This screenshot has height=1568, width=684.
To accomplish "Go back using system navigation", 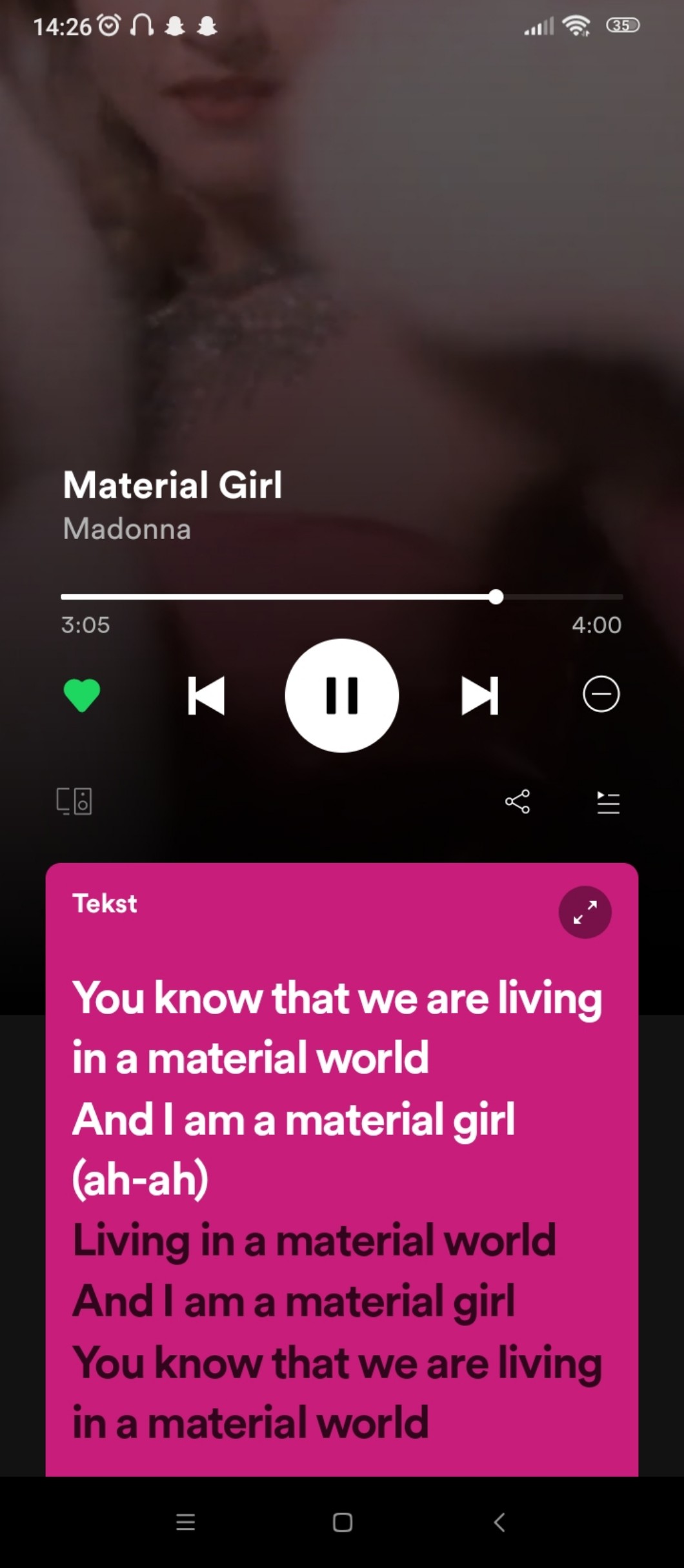I will pos(499,1522).
